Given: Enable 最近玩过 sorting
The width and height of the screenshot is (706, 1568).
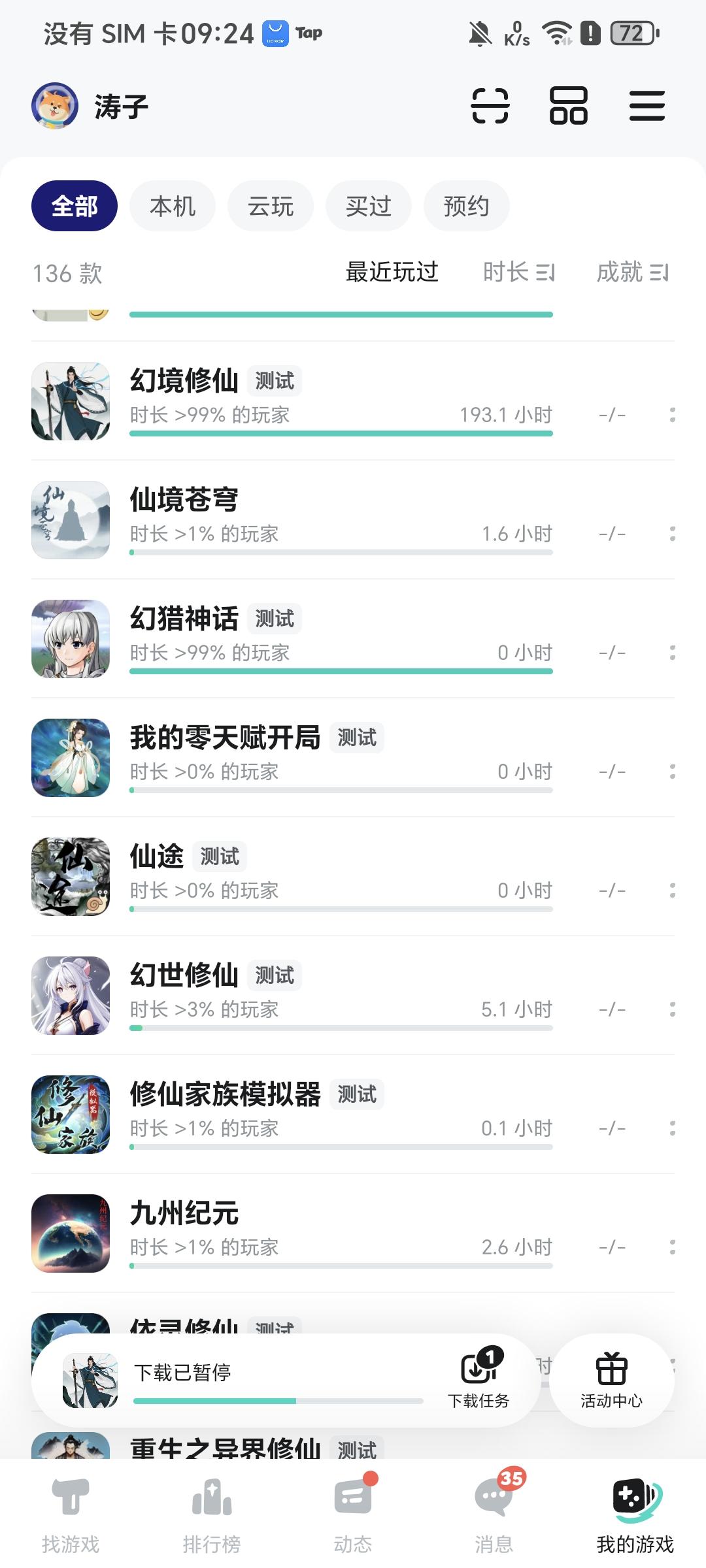Looking at the screenshot, I should [x=392, y=272].
